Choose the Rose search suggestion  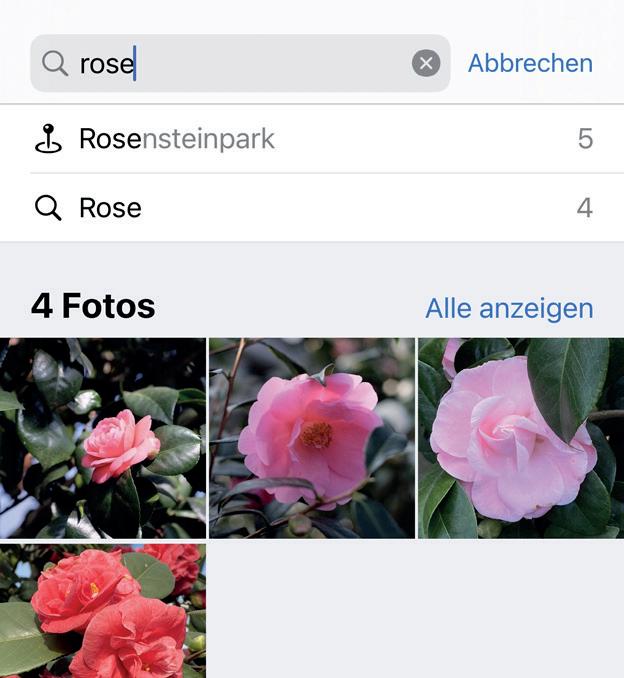pyautogui.click(x=310, y=208)
